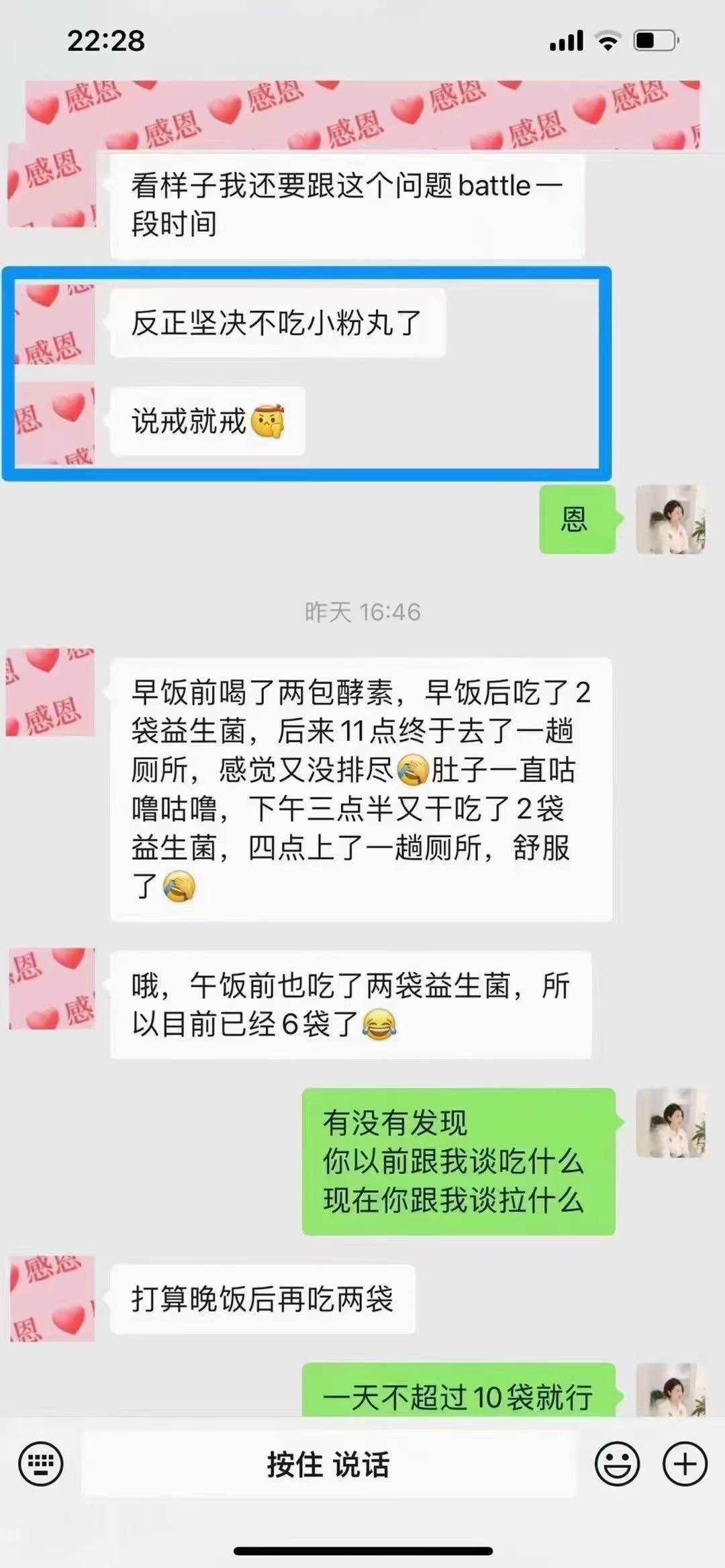This screenshot has height=1568, width=725.
Task: Tap the 按住 说话 voice button
Action: coord(328,1463)
